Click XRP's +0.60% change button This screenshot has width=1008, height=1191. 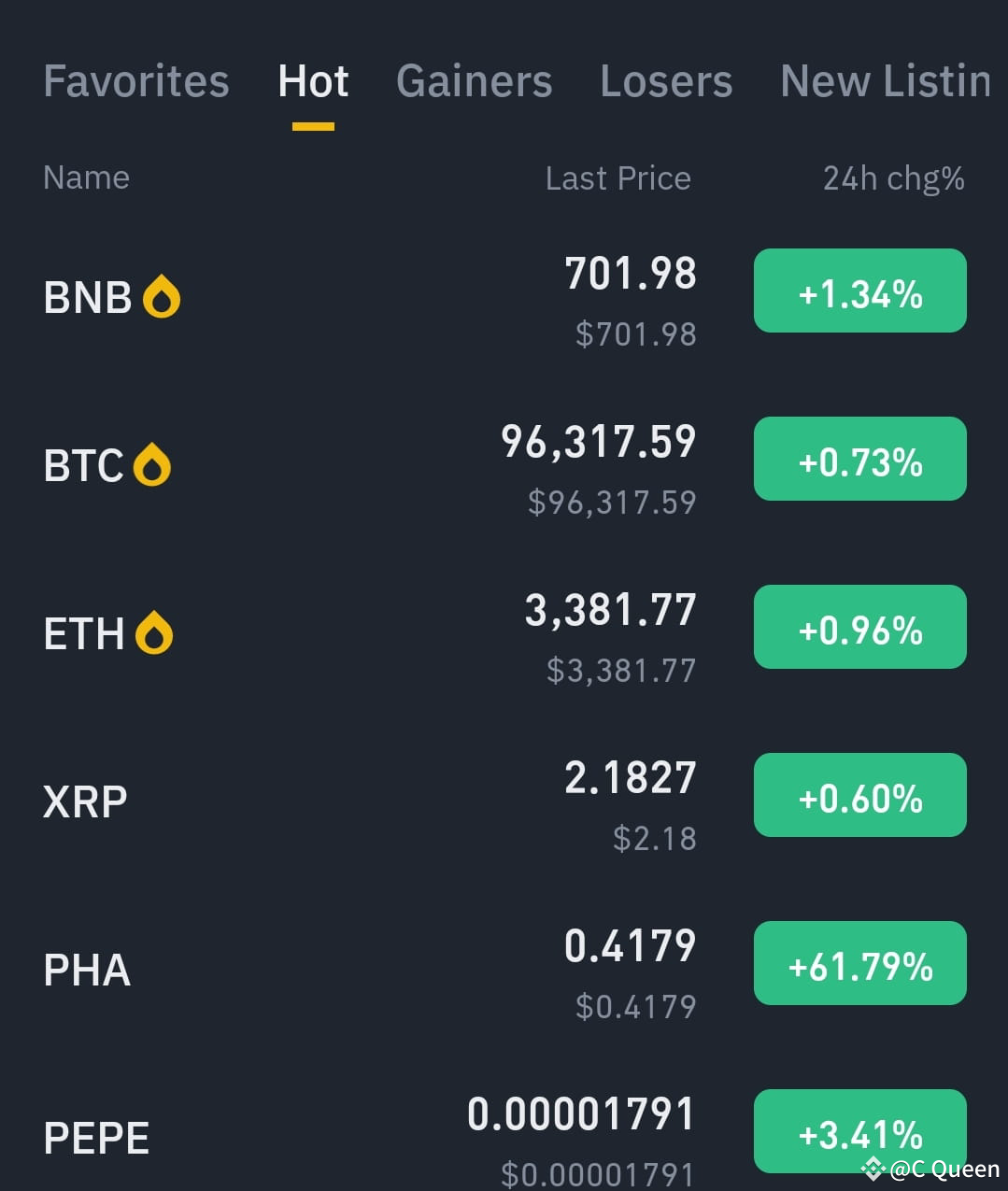coord(859,795)
